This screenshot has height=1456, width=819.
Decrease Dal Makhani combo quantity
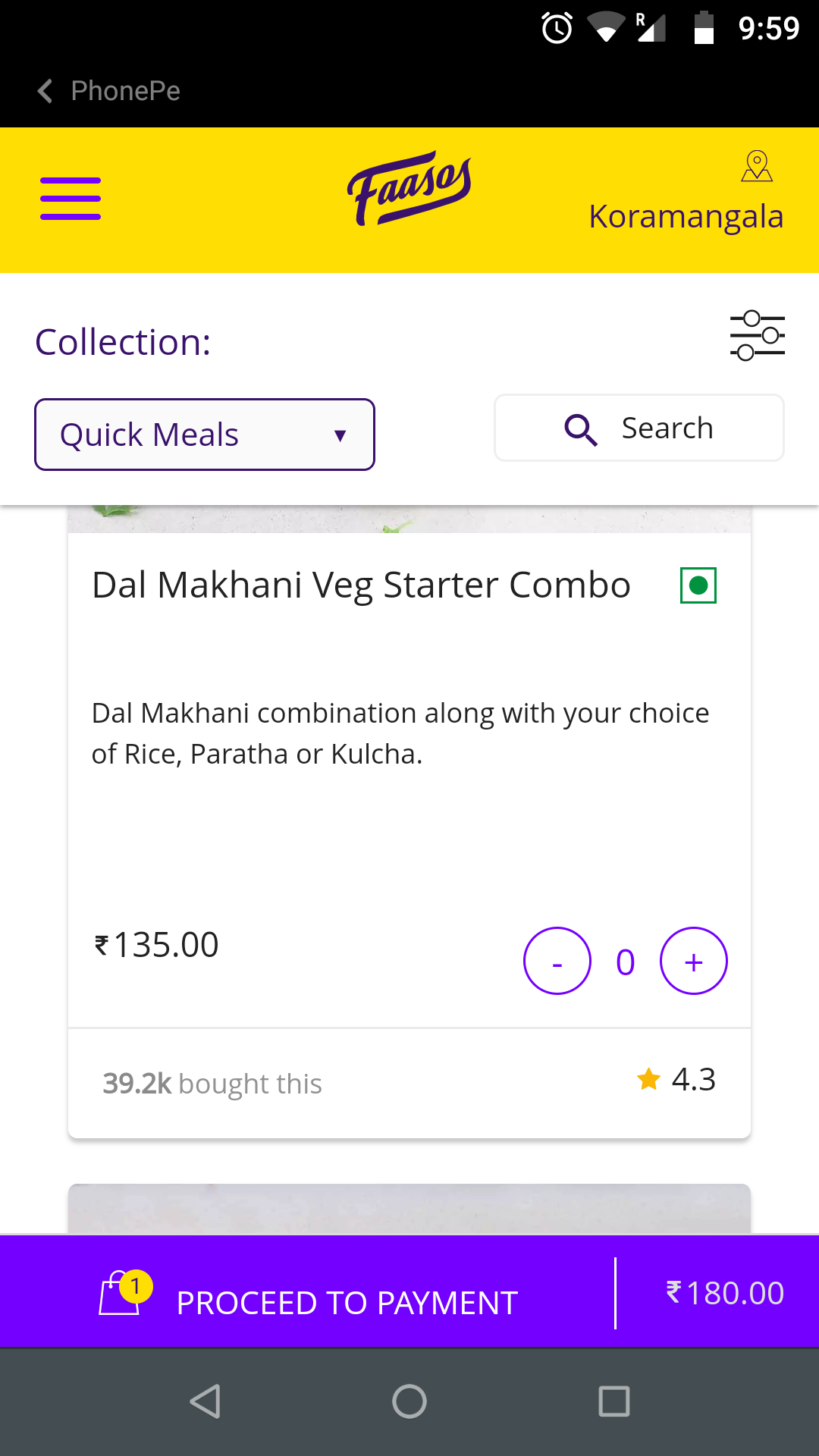click(x=557, y=961)
